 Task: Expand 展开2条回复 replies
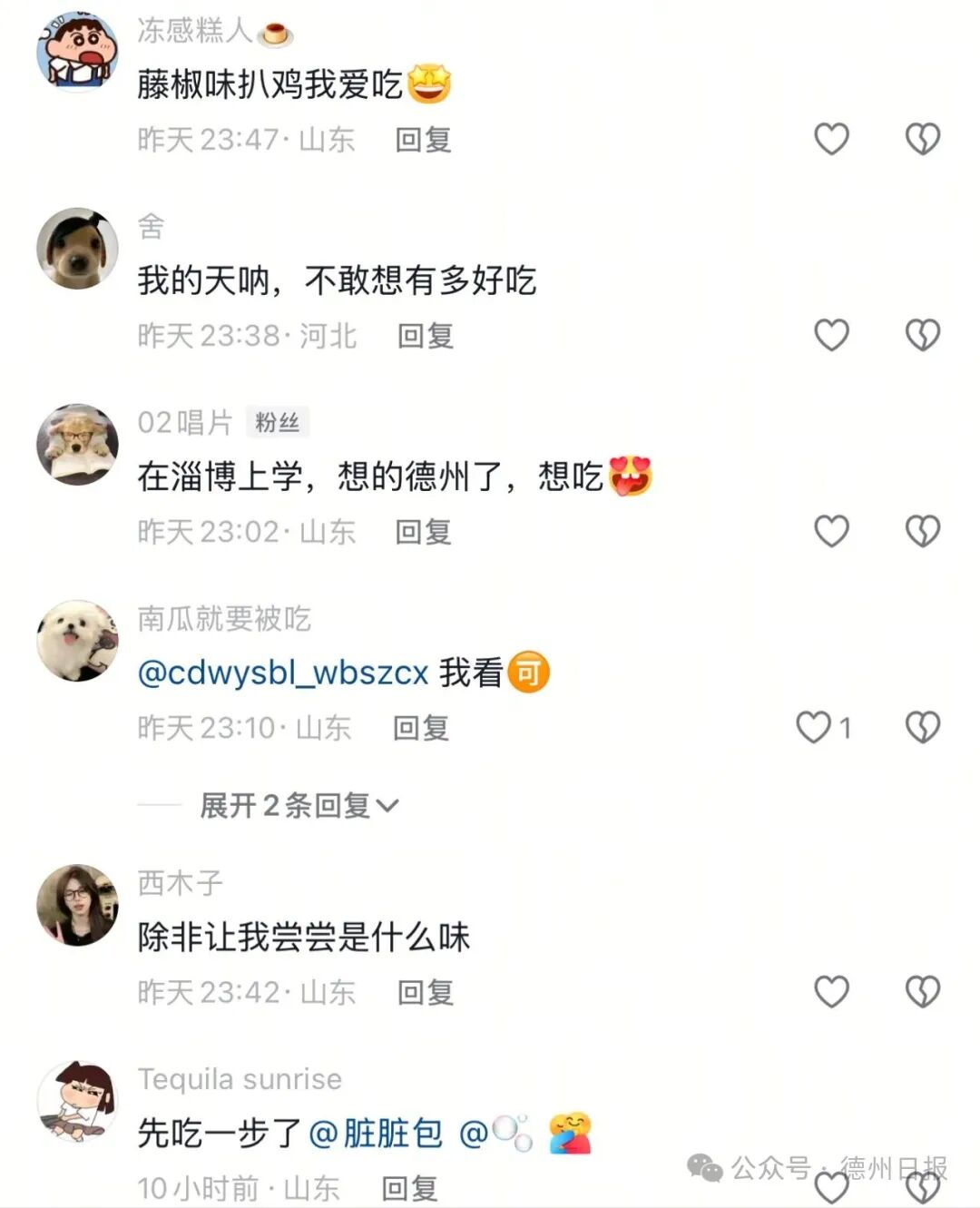coord(298,805)
